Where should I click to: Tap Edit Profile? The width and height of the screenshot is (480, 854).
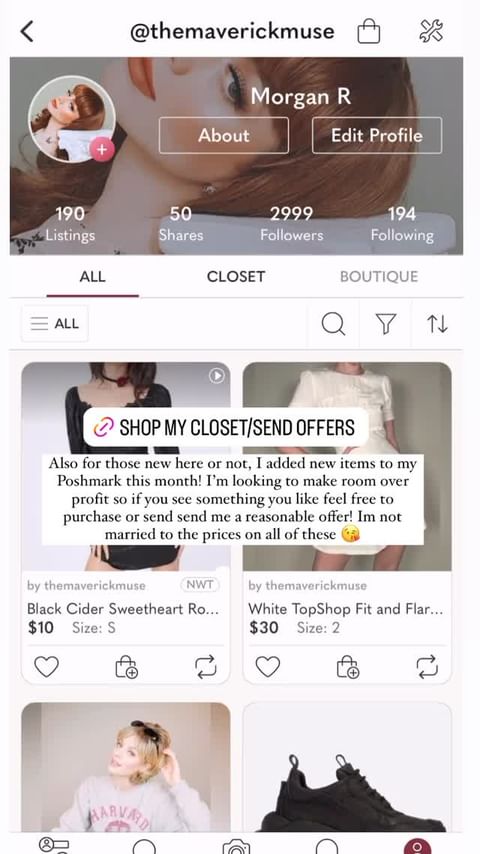click(376, 135)
